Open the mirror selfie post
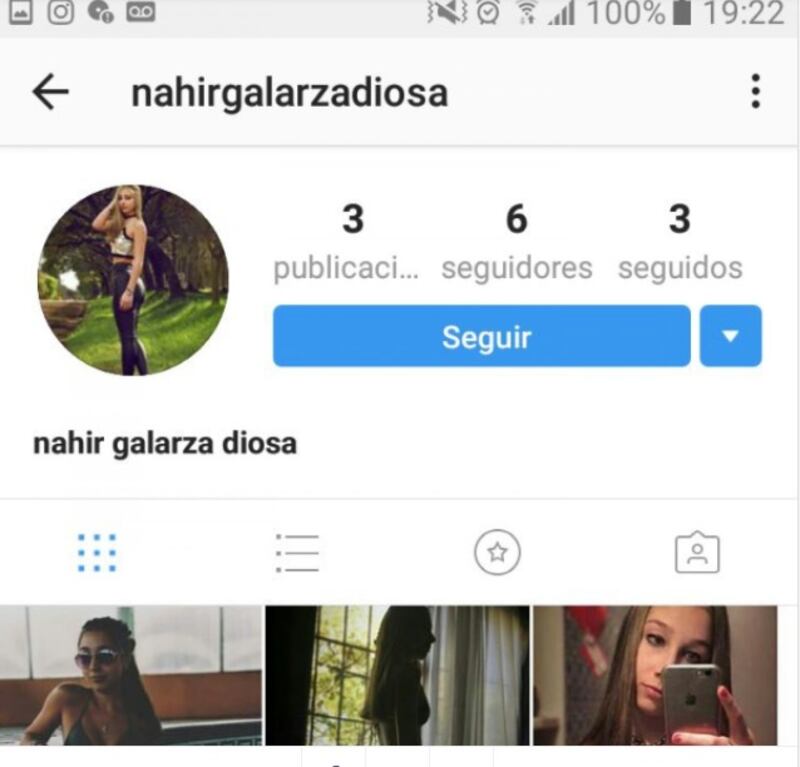800x767 pixels. tap(655, 675)
